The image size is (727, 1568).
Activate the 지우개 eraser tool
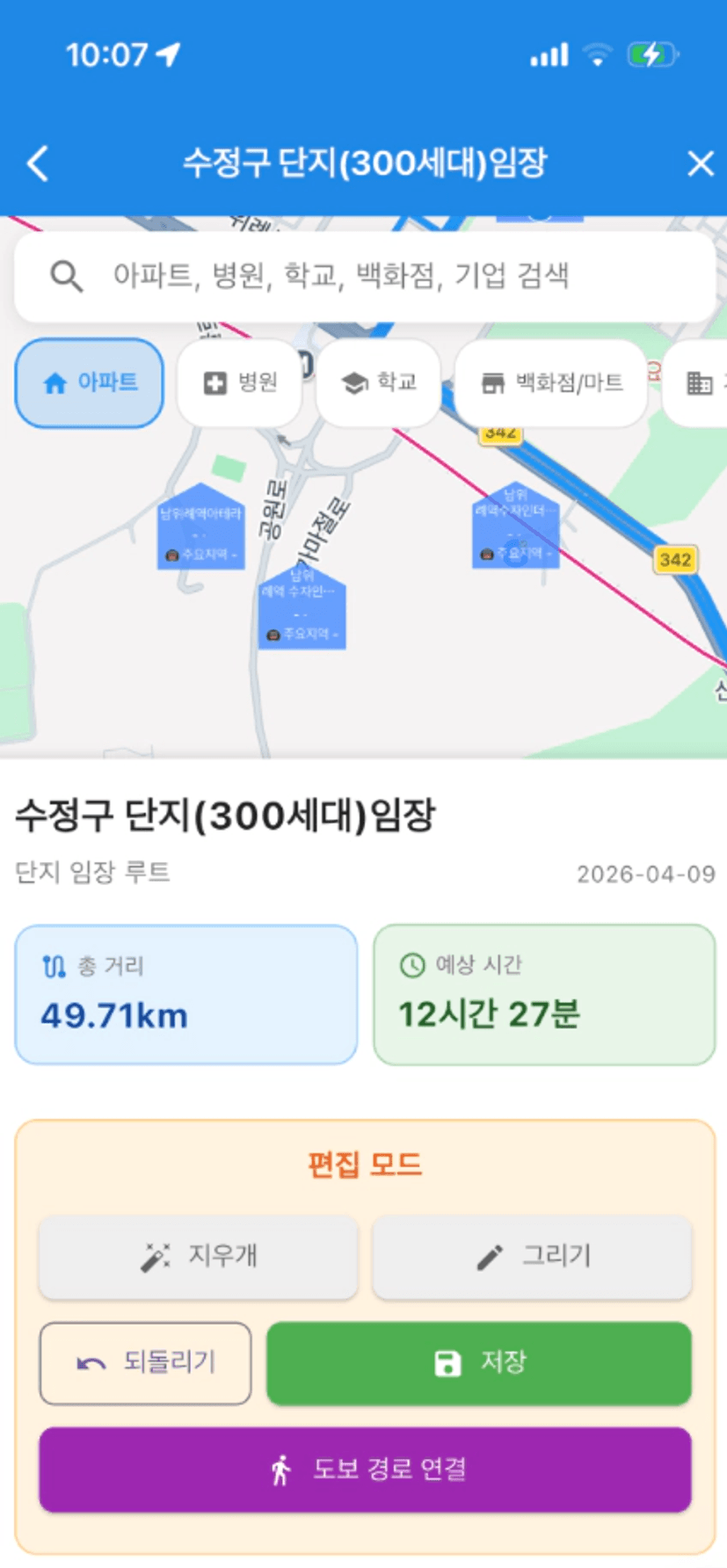point(199,1257)
